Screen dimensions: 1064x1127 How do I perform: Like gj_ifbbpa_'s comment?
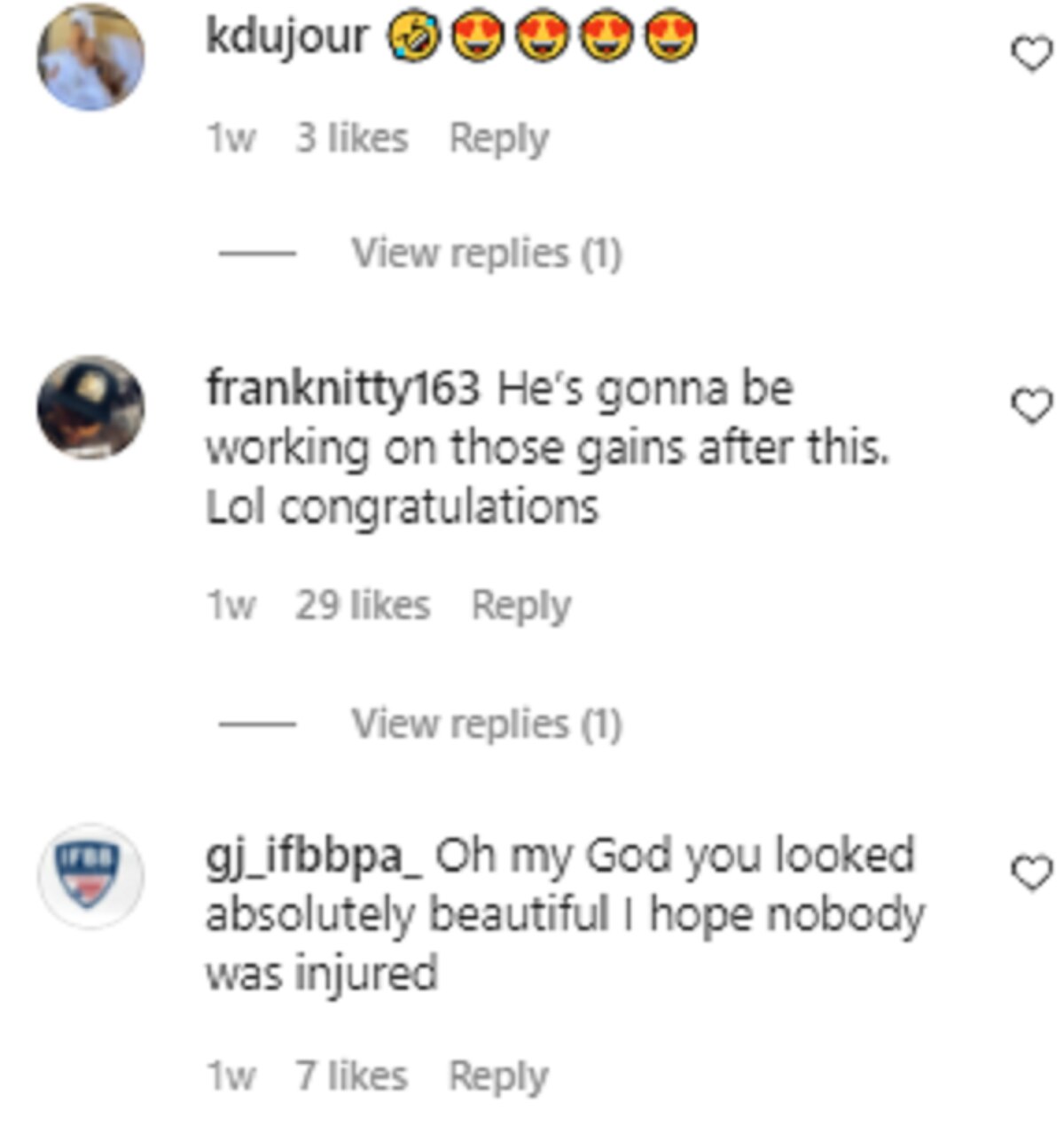point(1031,873)
